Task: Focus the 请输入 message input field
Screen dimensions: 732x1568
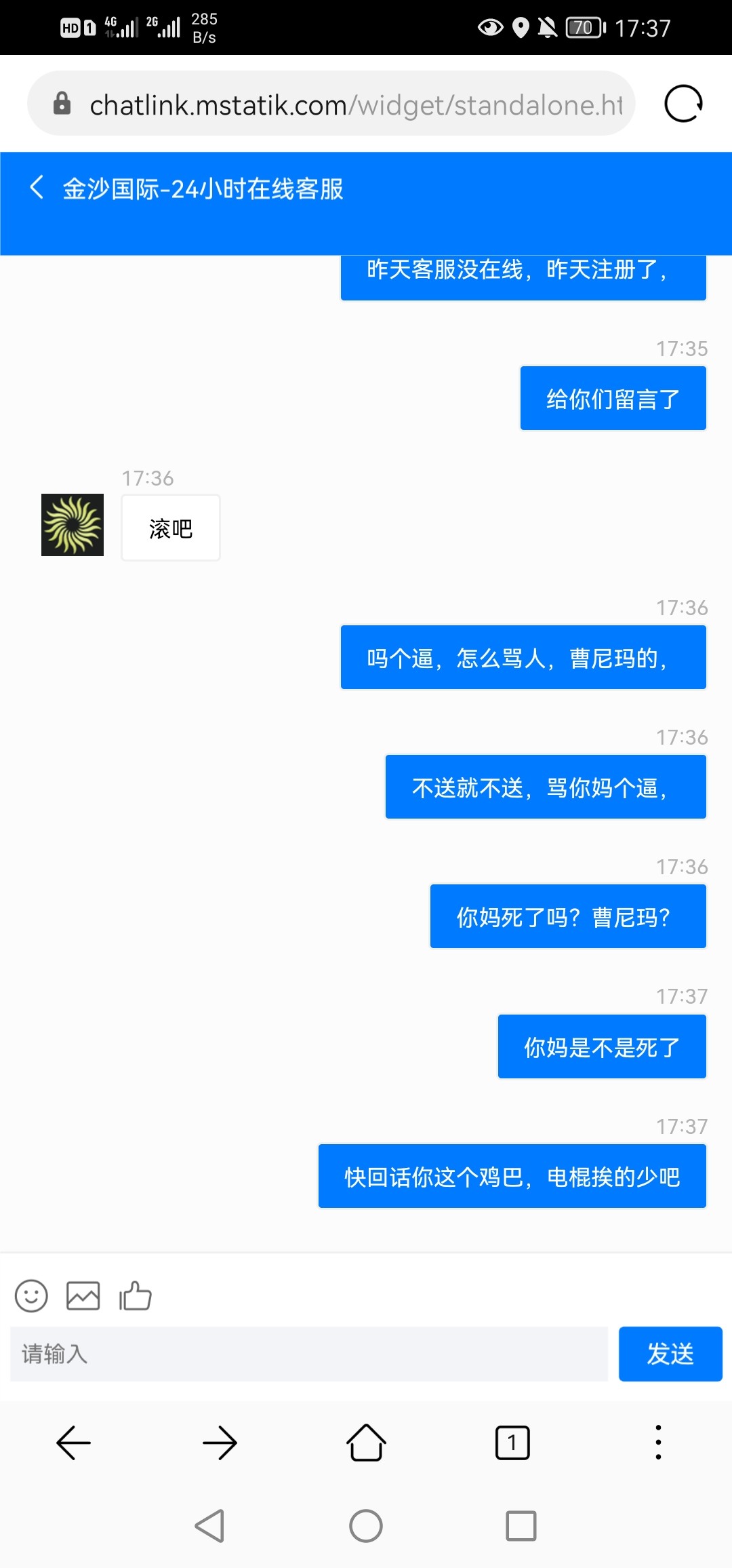Action: pyautogui.click(x=305, y=1354)
